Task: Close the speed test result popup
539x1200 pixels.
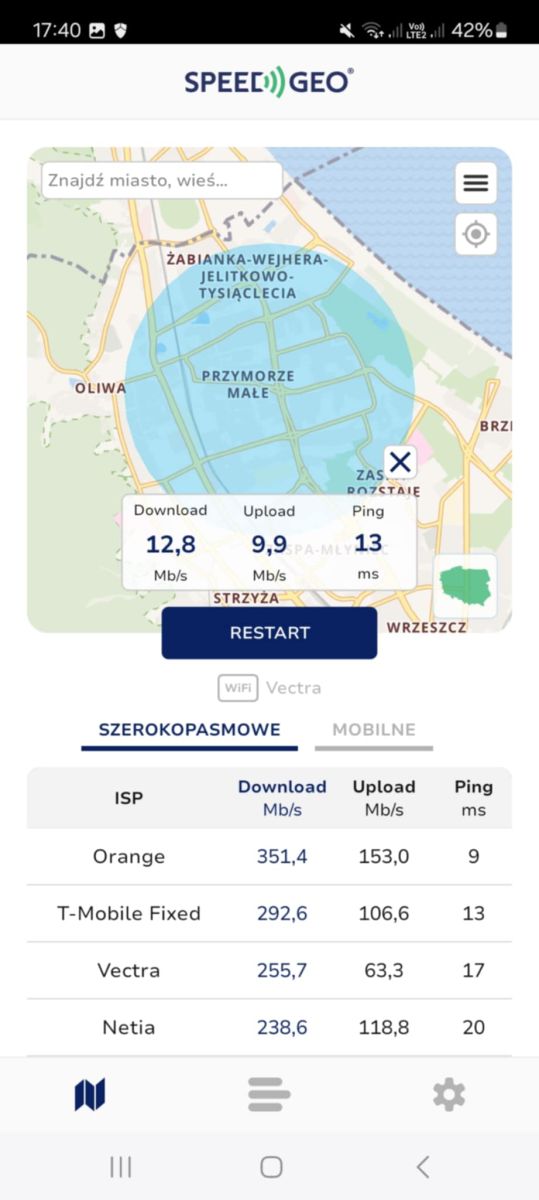Action: [x=400, y=462]
